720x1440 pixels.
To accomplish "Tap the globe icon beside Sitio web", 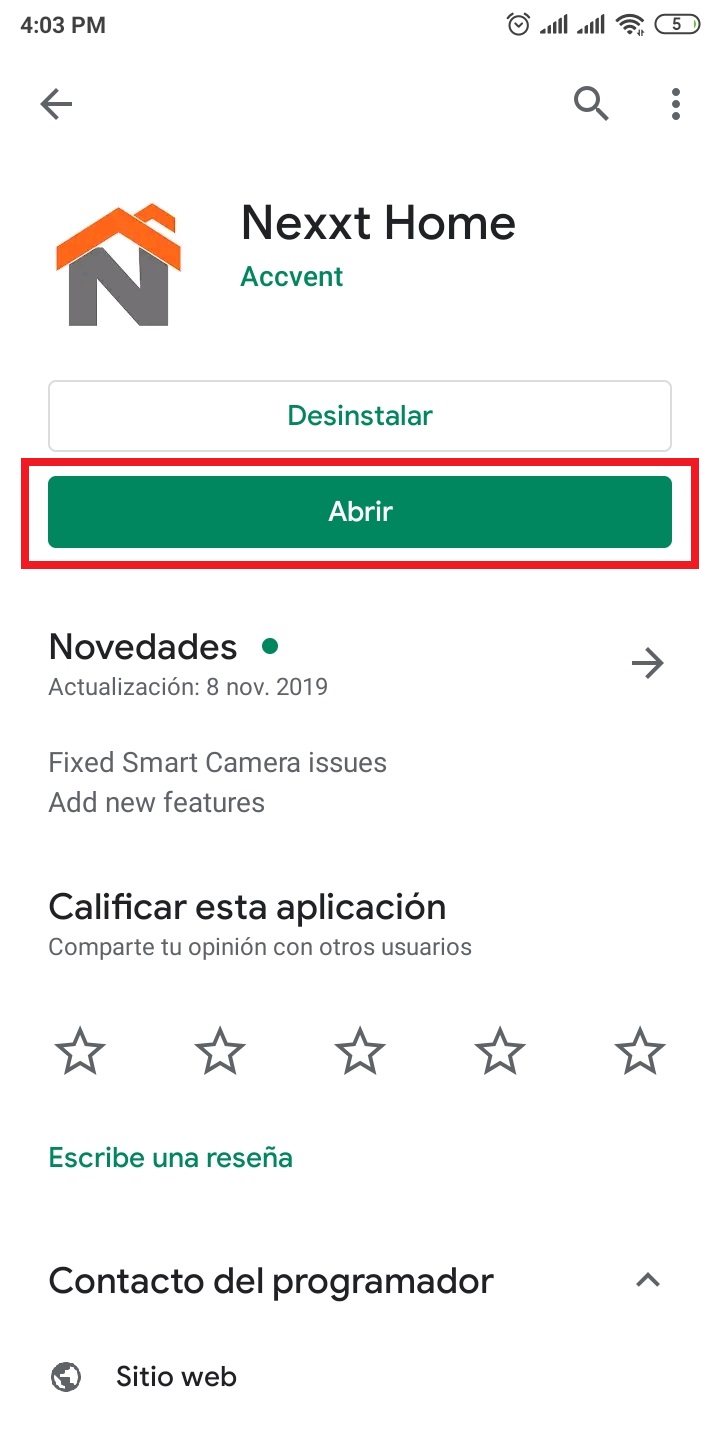I will tap(65, 1376).
